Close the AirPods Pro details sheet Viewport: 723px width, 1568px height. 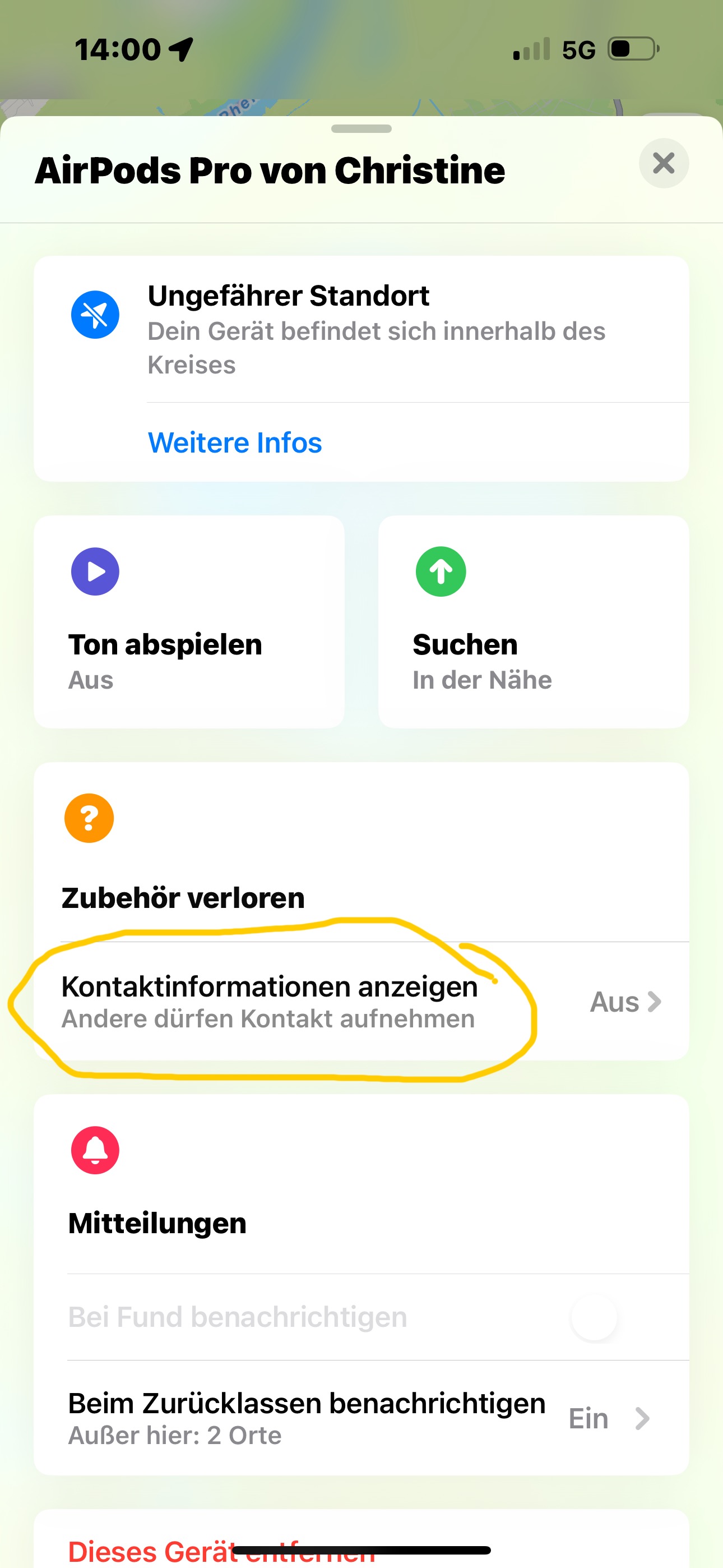(664, 163)
